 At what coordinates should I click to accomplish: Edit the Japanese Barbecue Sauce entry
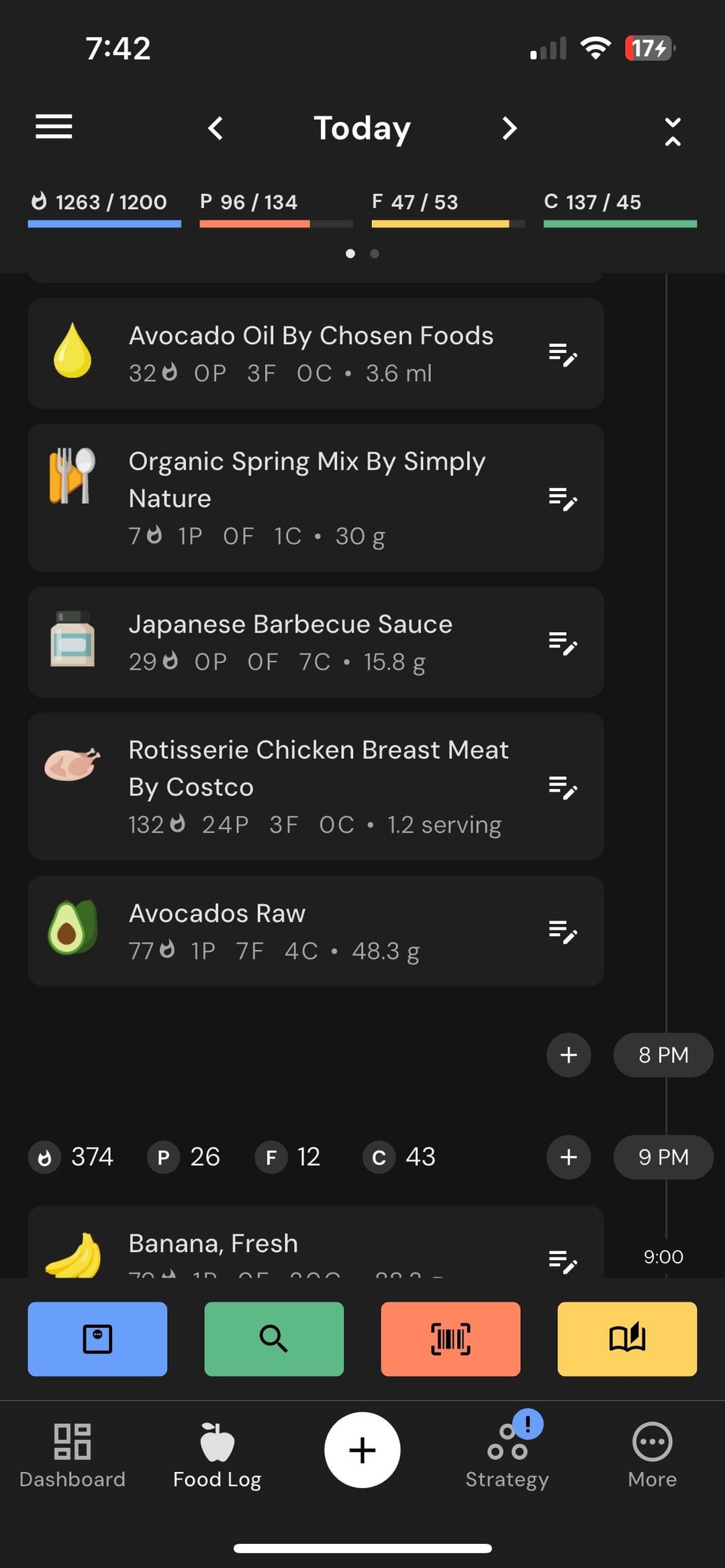563,643
